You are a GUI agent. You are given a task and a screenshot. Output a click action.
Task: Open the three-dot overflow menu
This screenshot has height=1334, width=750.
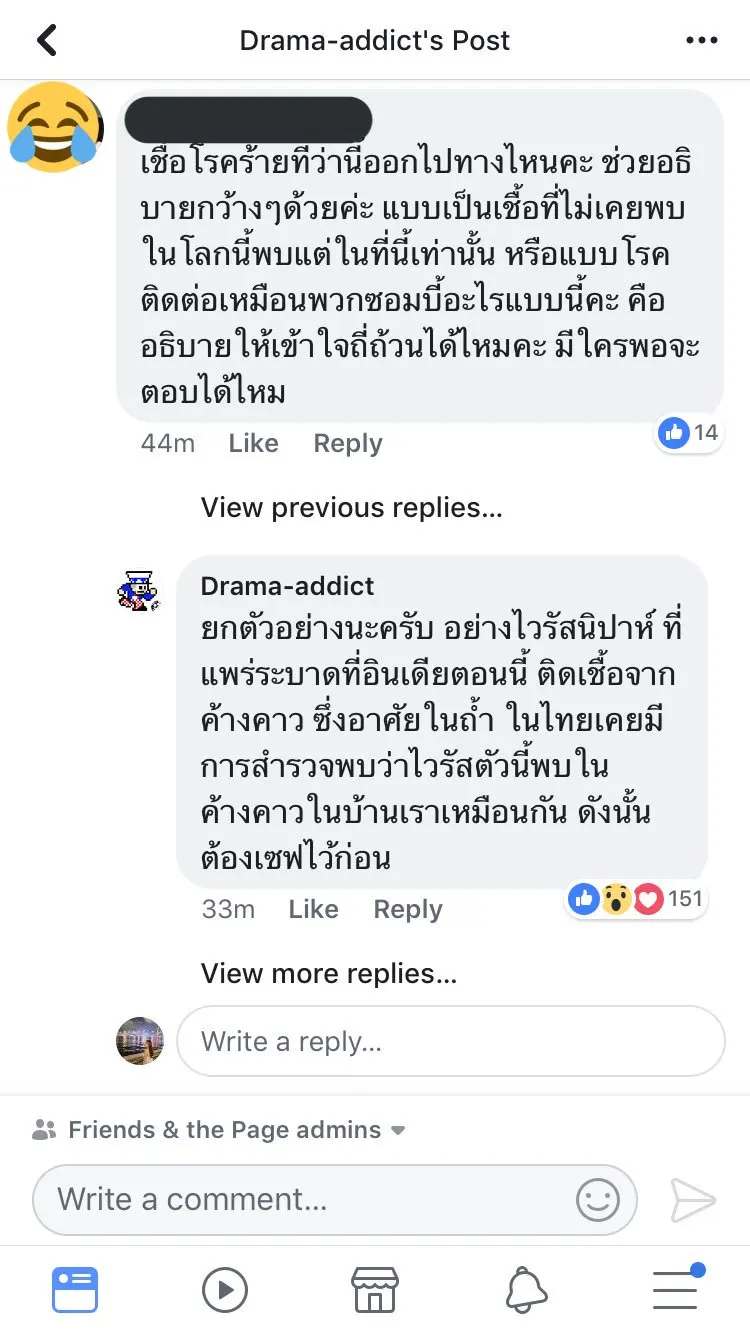(x=702, y=41)
